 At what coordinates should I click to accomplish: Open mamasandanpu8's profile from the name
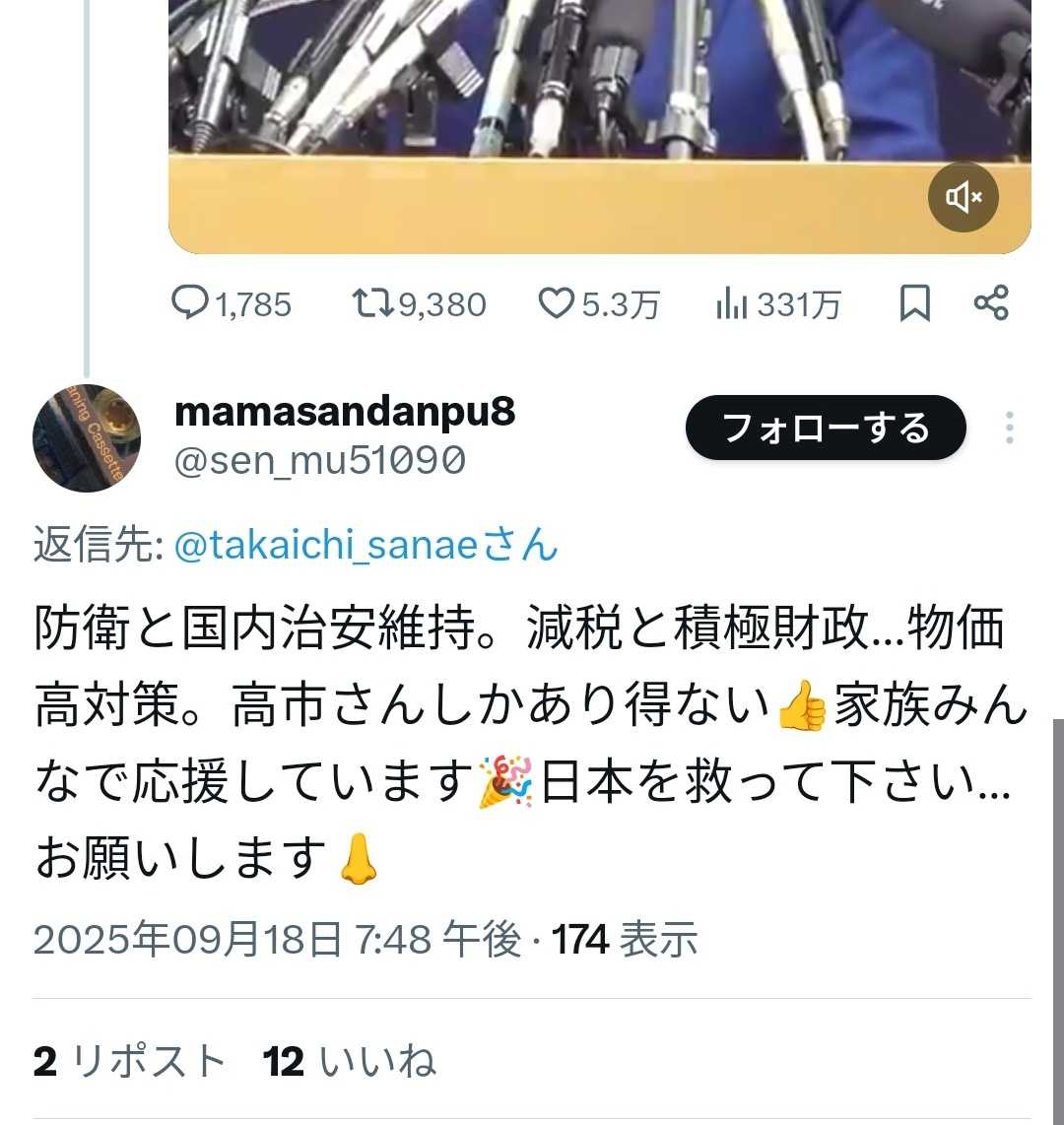coord(345,412)
